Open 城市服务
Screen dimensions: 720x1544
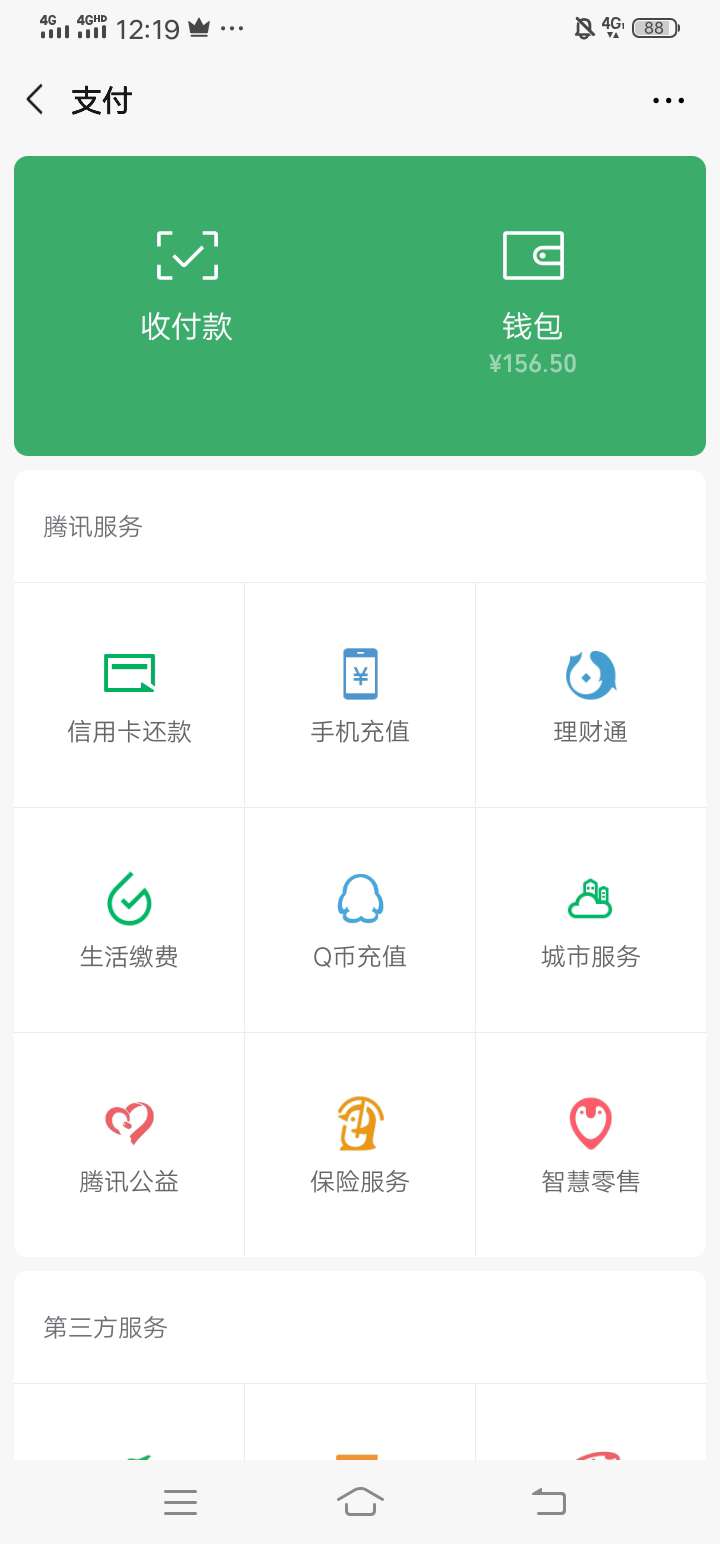coord(591,920)
